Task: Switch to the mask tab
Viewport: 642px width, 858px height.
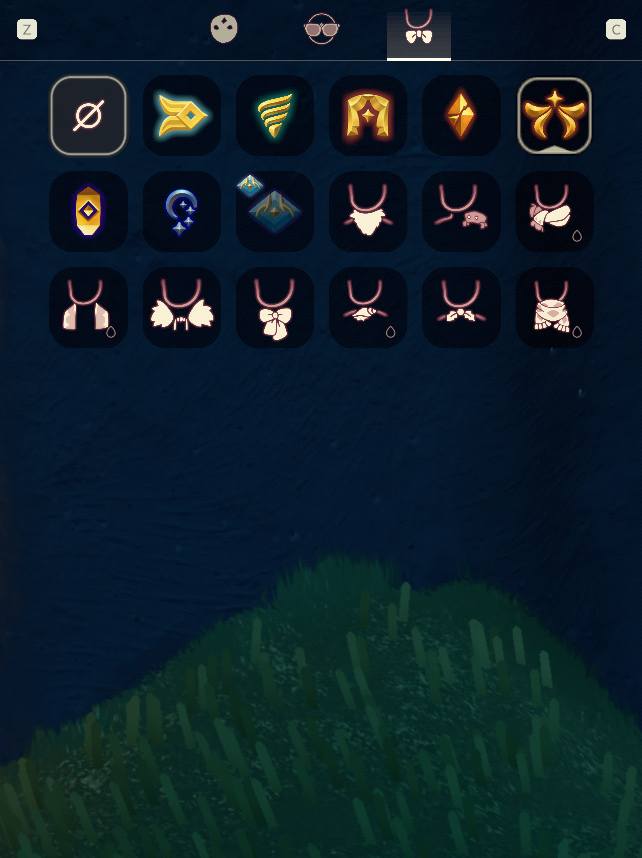Action: coord(224,29)
